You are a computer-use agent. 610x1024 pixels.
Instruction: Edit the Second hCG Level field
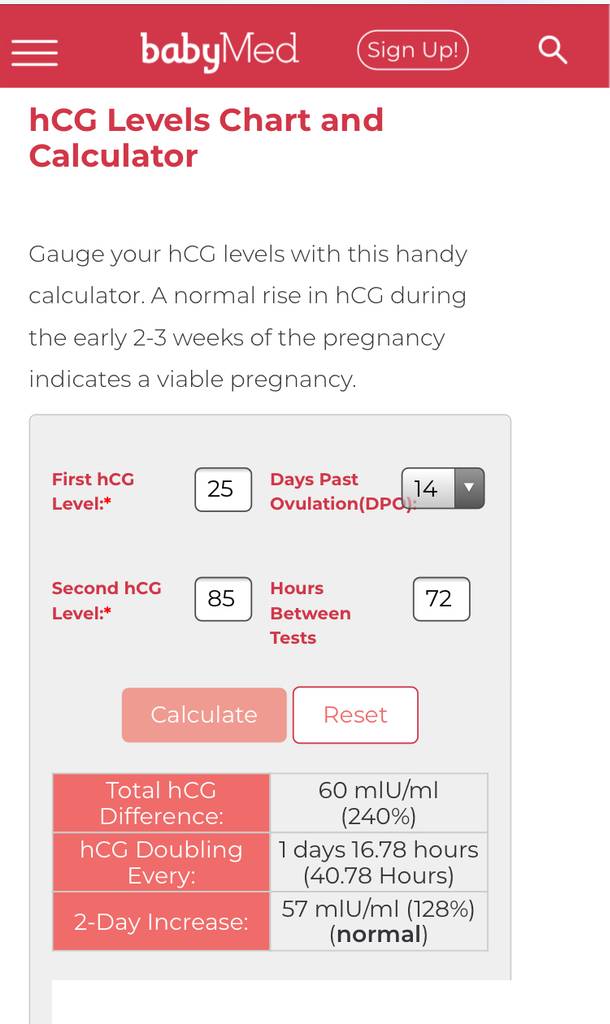click(222, 598)
